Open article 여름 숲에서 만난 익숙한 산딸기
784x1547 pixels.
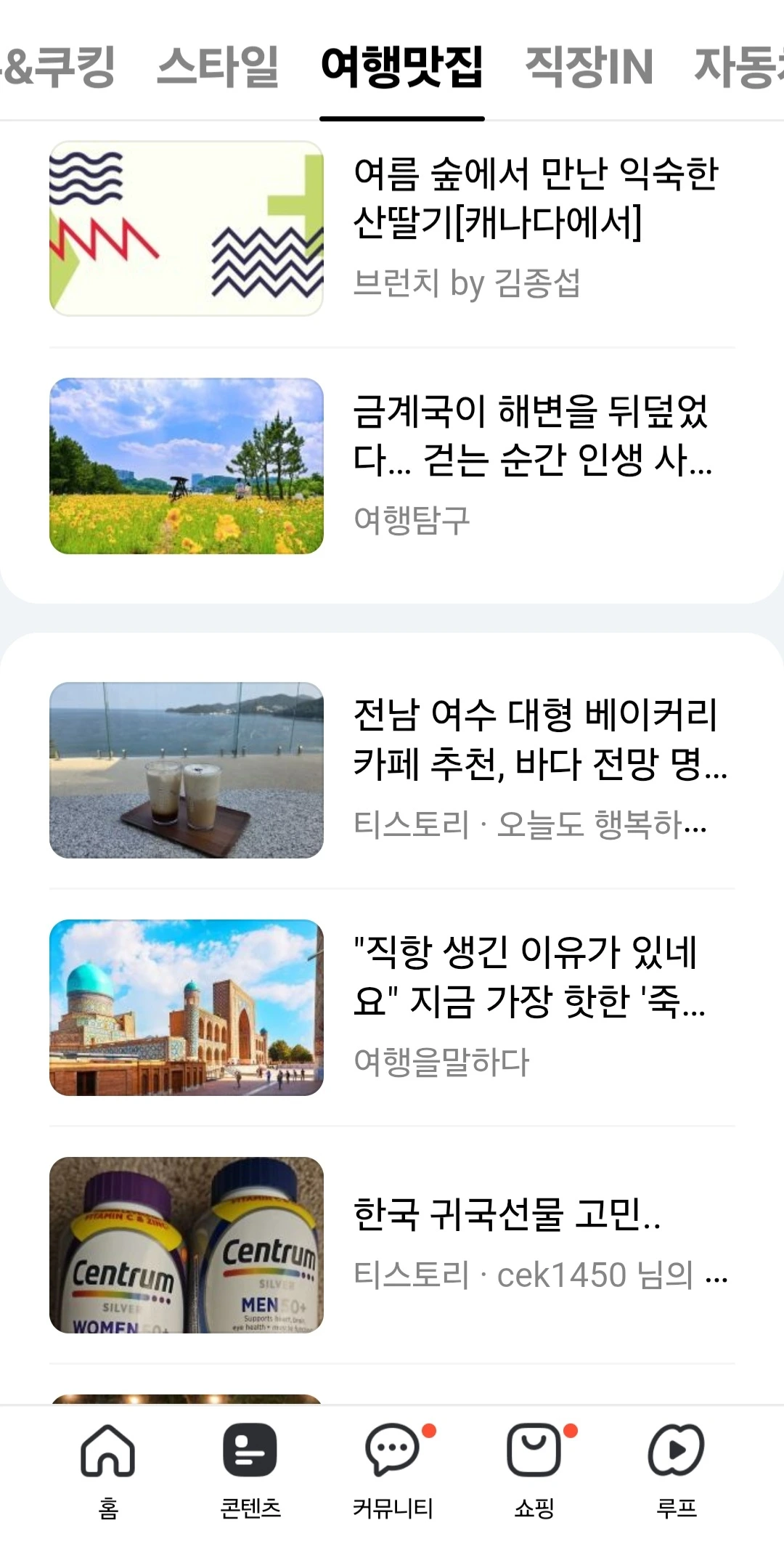click(536, 198)
